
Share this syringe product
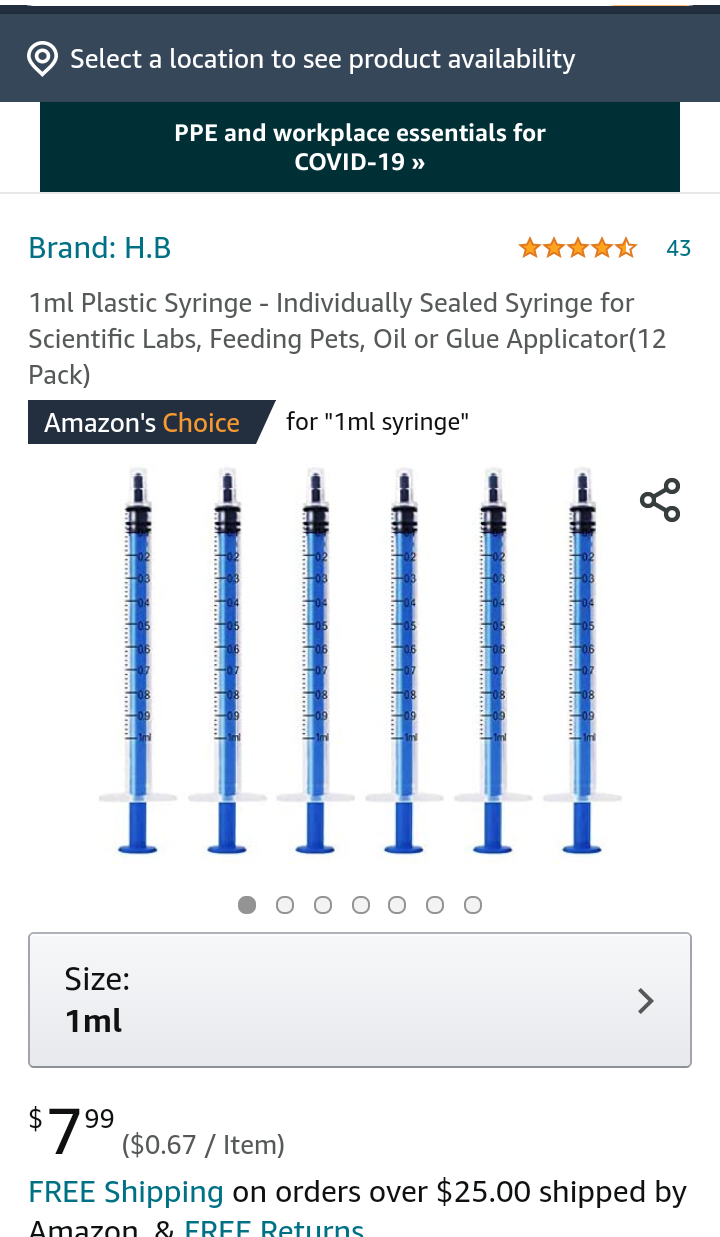(x=660, y=500)
